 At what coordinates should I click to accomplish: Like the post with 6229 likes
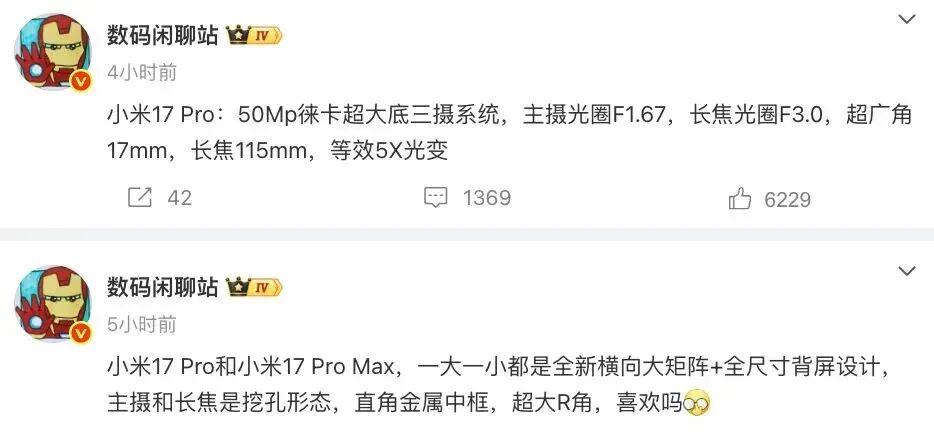click(740, 199)
